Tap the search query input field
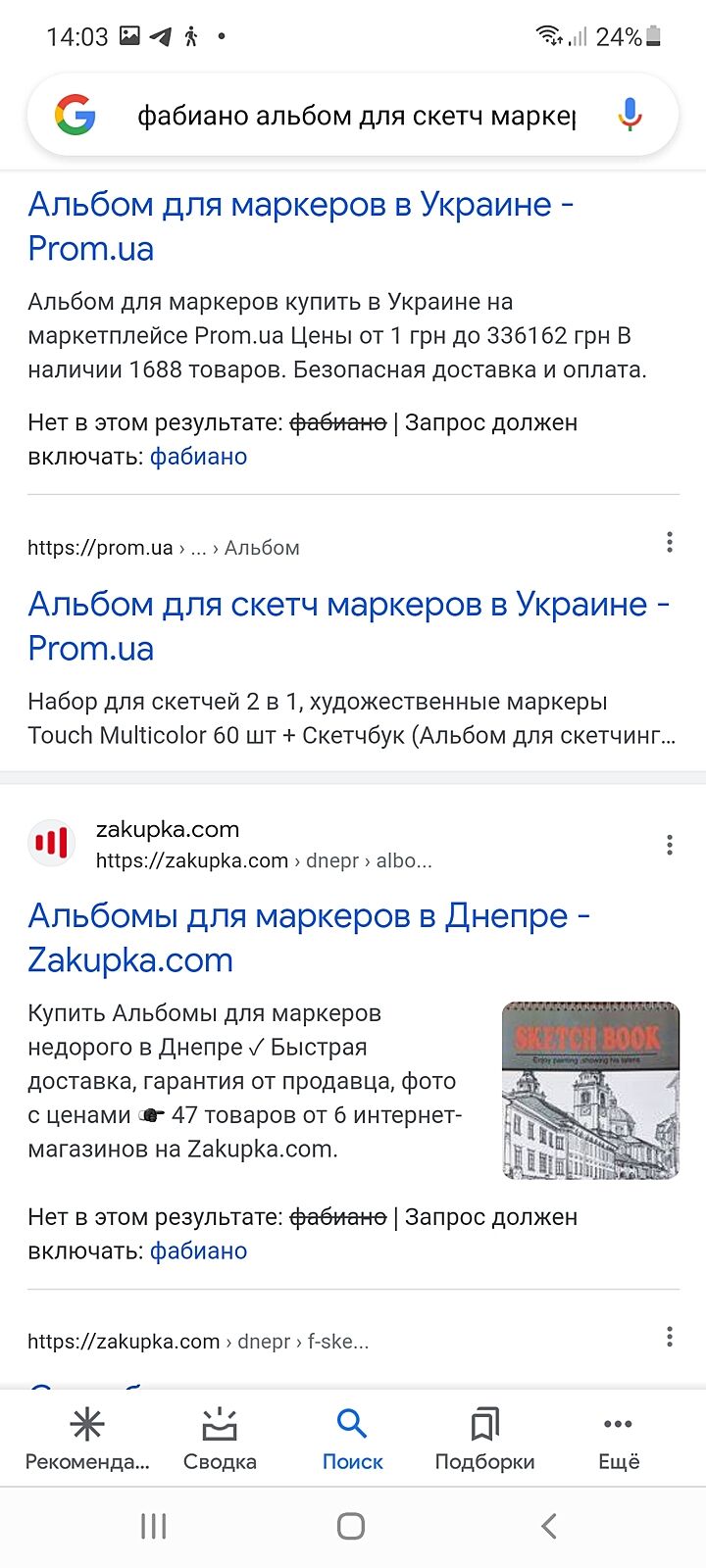This screenshot has height=1568, width=706. pos(355,117)
